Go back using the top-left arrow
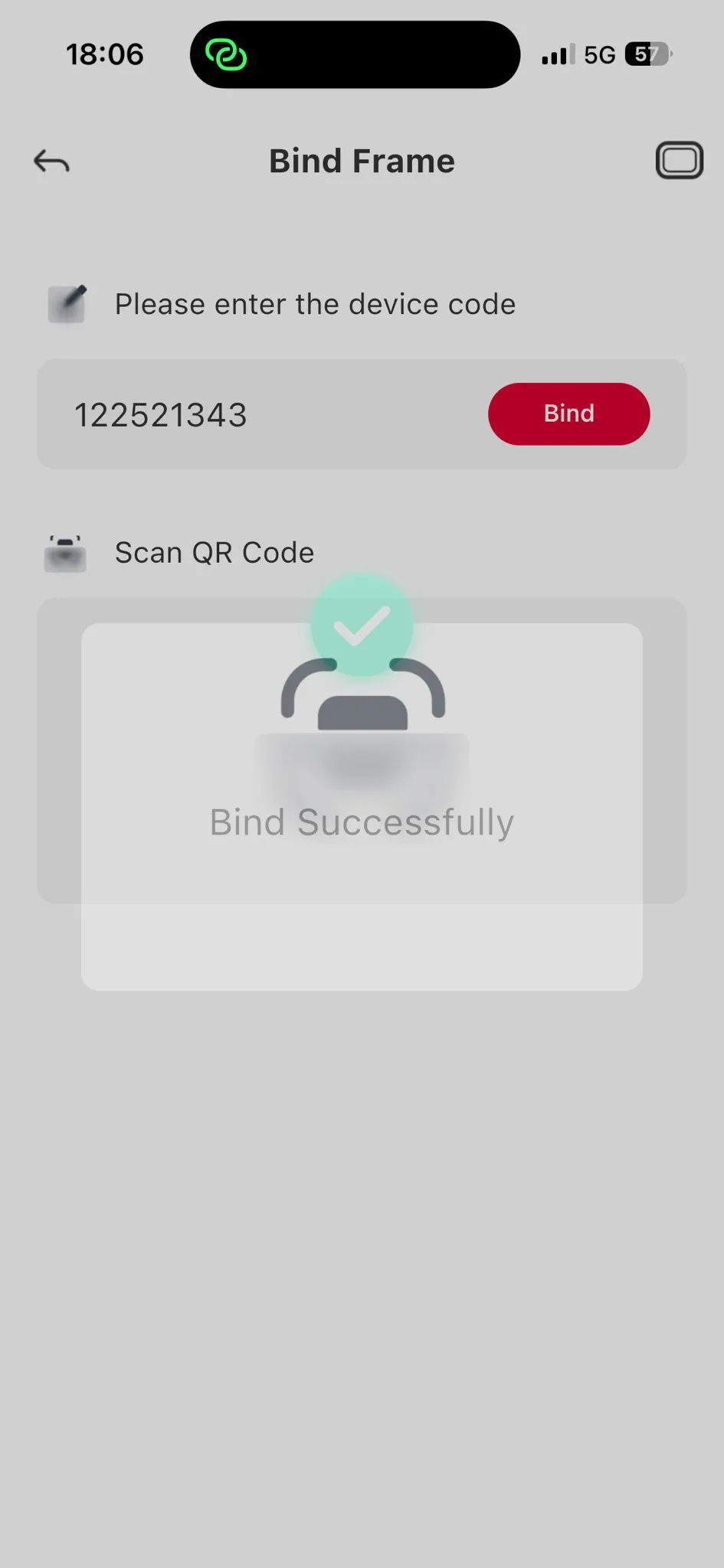Image resolution: width=724 pixels, height=1568 pixels. 51,161
